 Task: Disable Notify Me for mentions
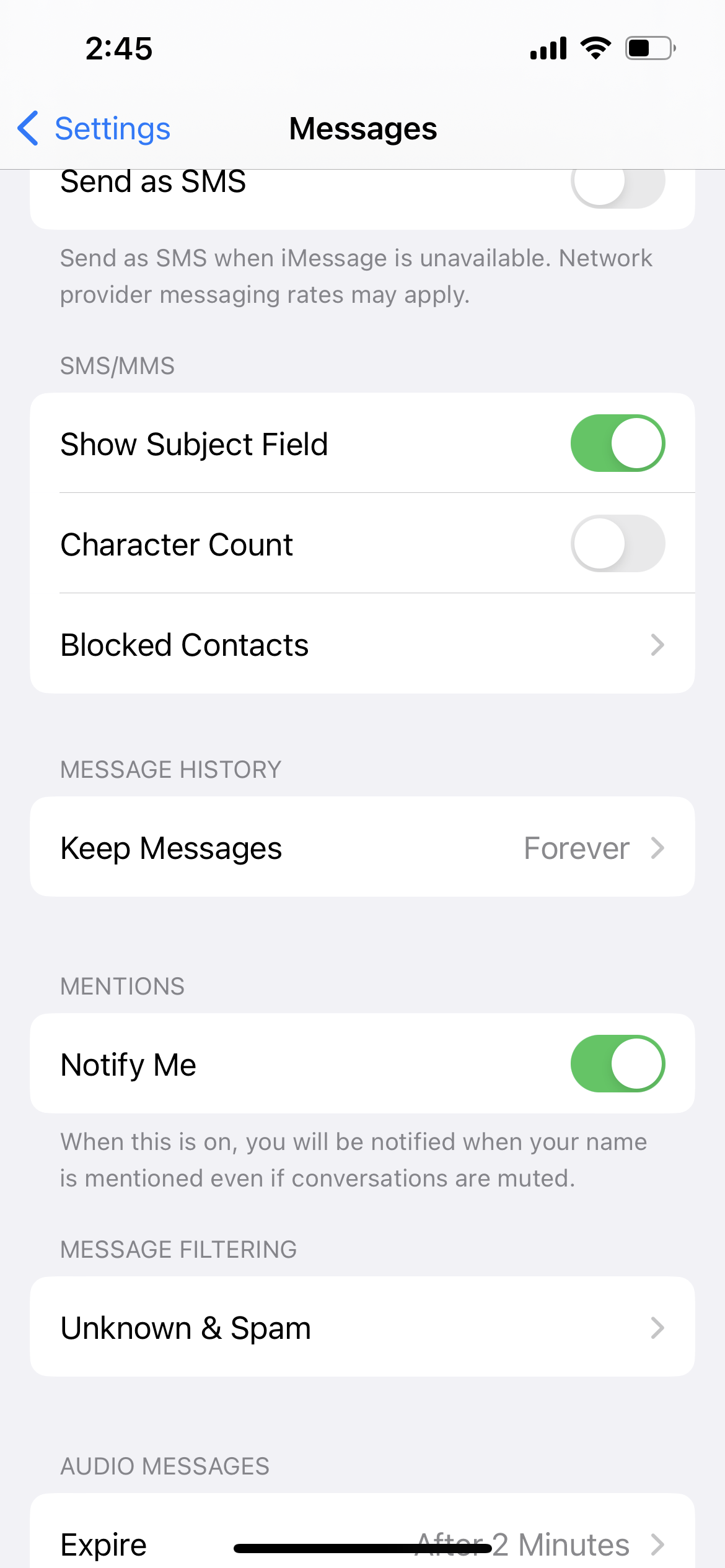coord(618,1064)
